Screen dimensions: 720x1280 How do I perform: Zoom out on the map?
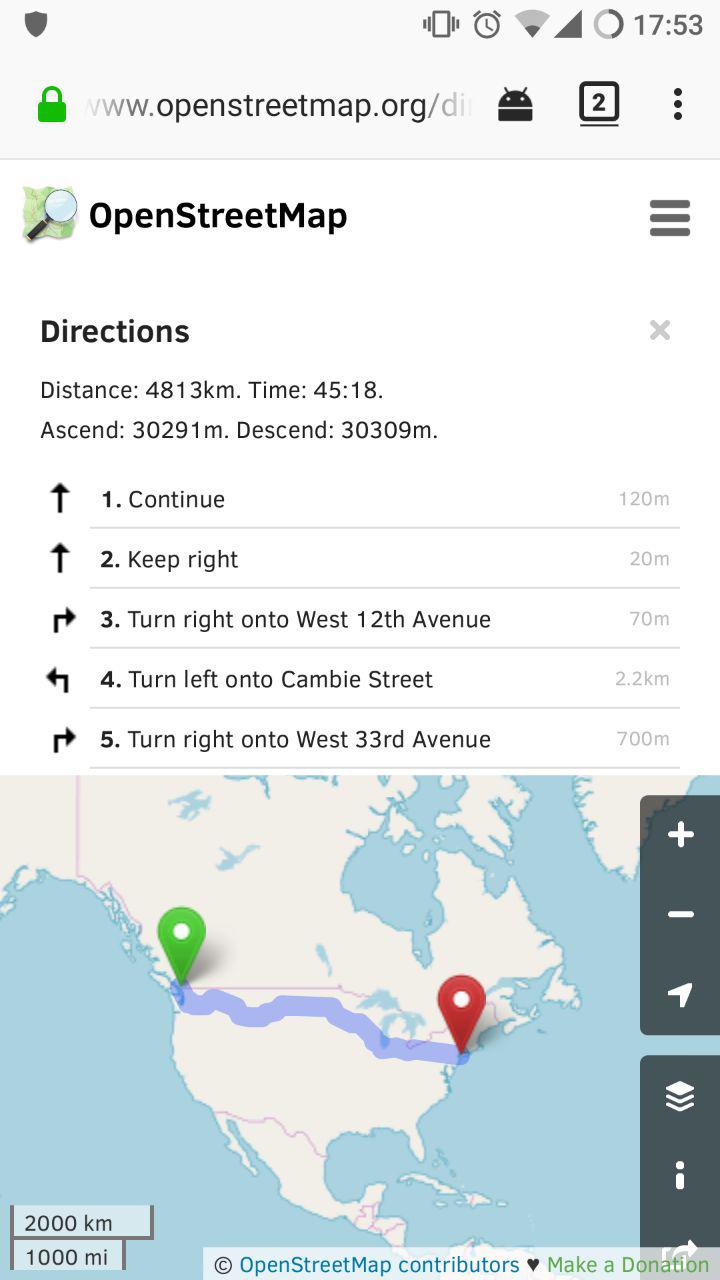click(681, 915)
